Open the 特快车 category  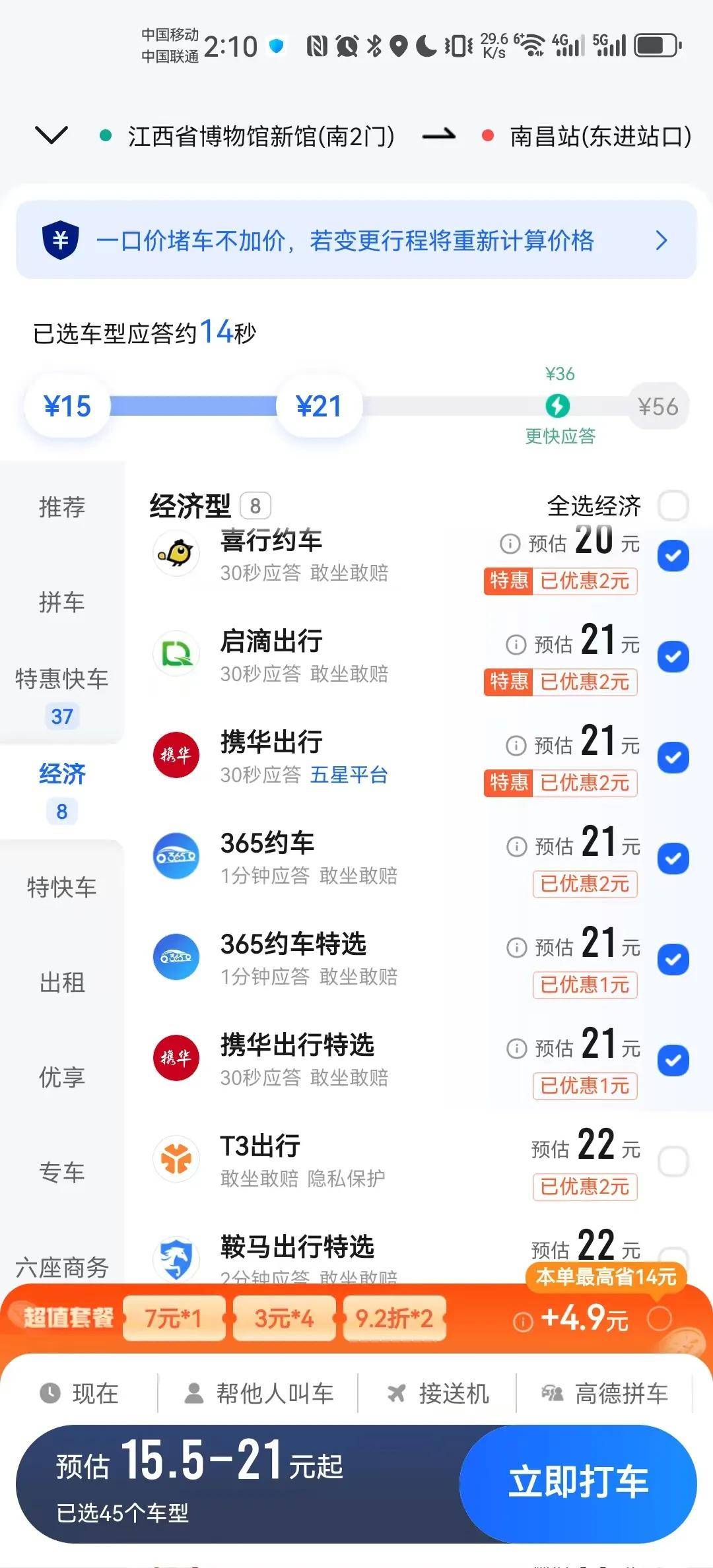(x=61, y=887)
